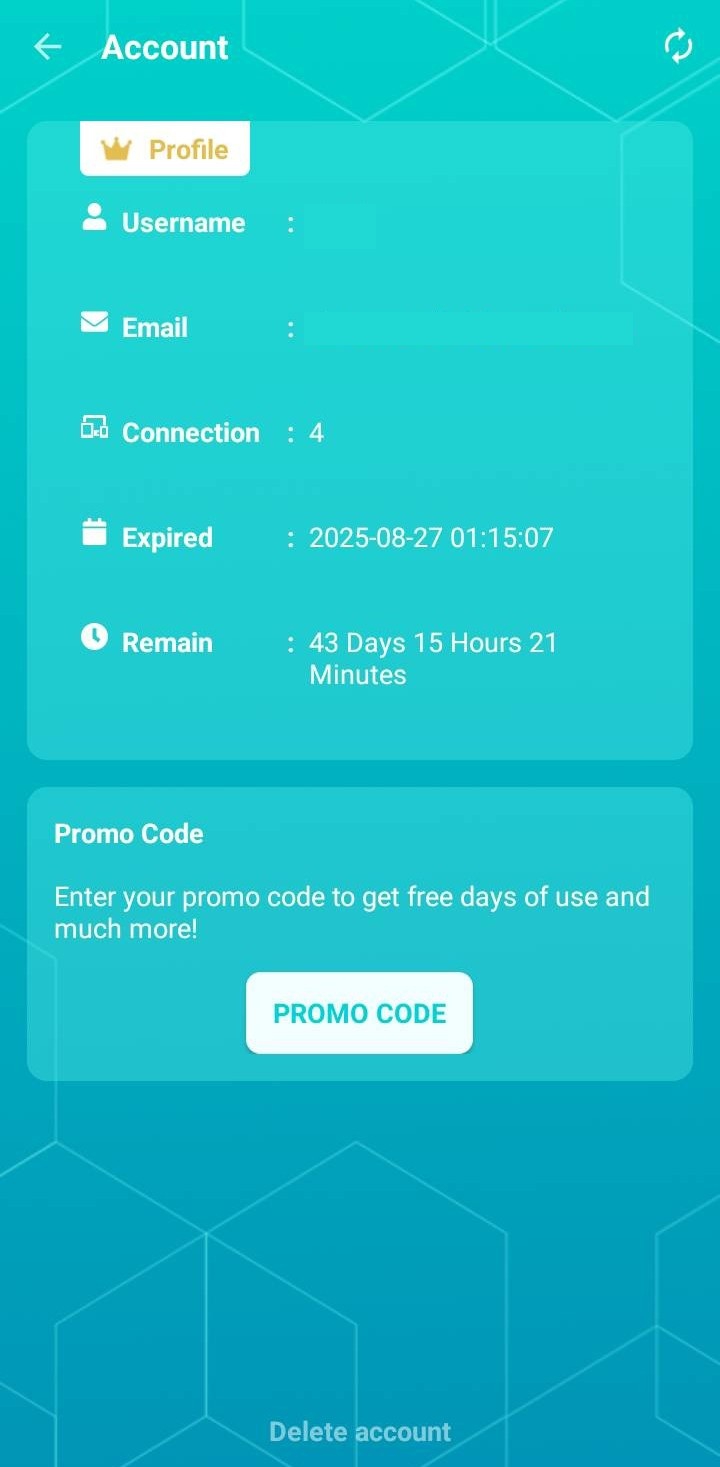
Task: Go back from the Account screen
Action: click(x=47, y=47)
